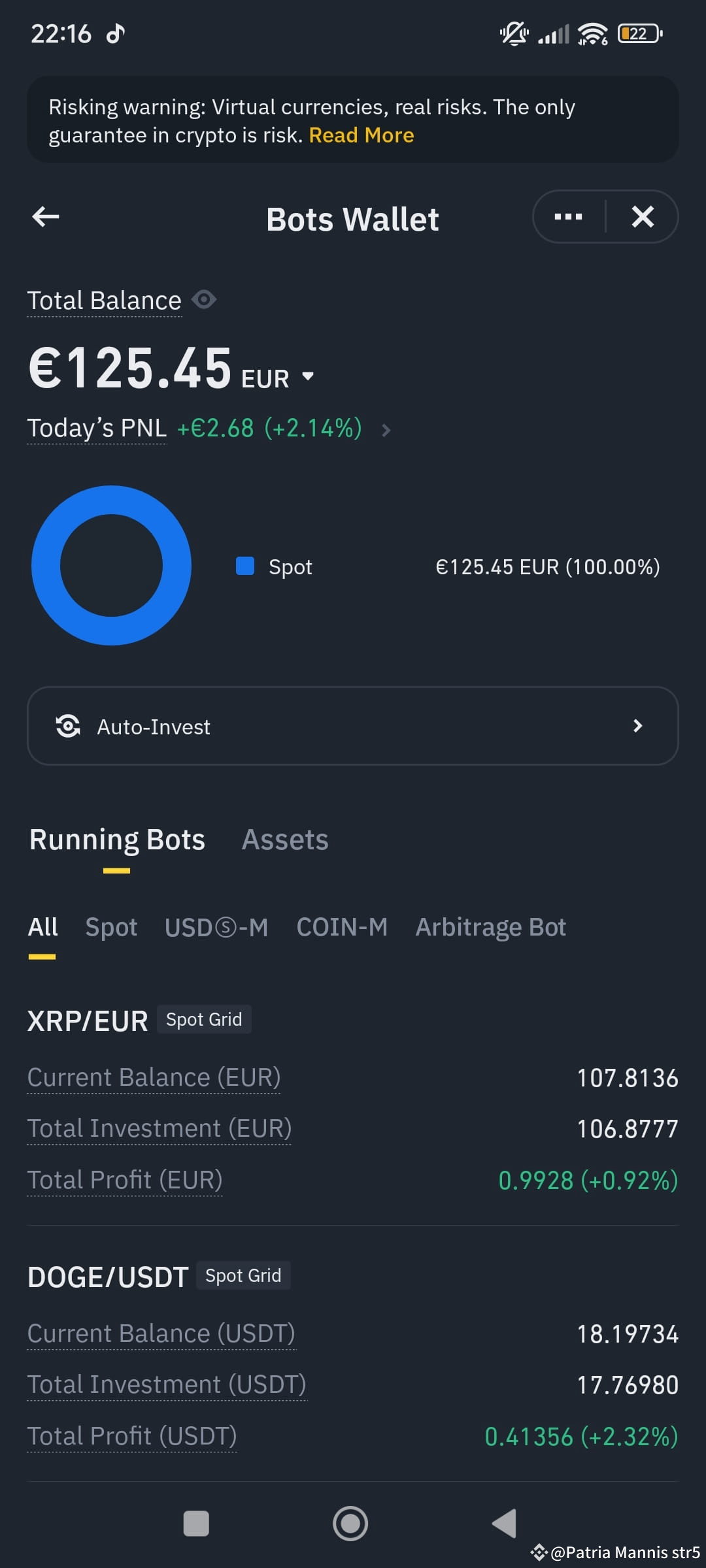
Task: Tap the TikTok icon in the status bar
Action: (x=114, y=32)
